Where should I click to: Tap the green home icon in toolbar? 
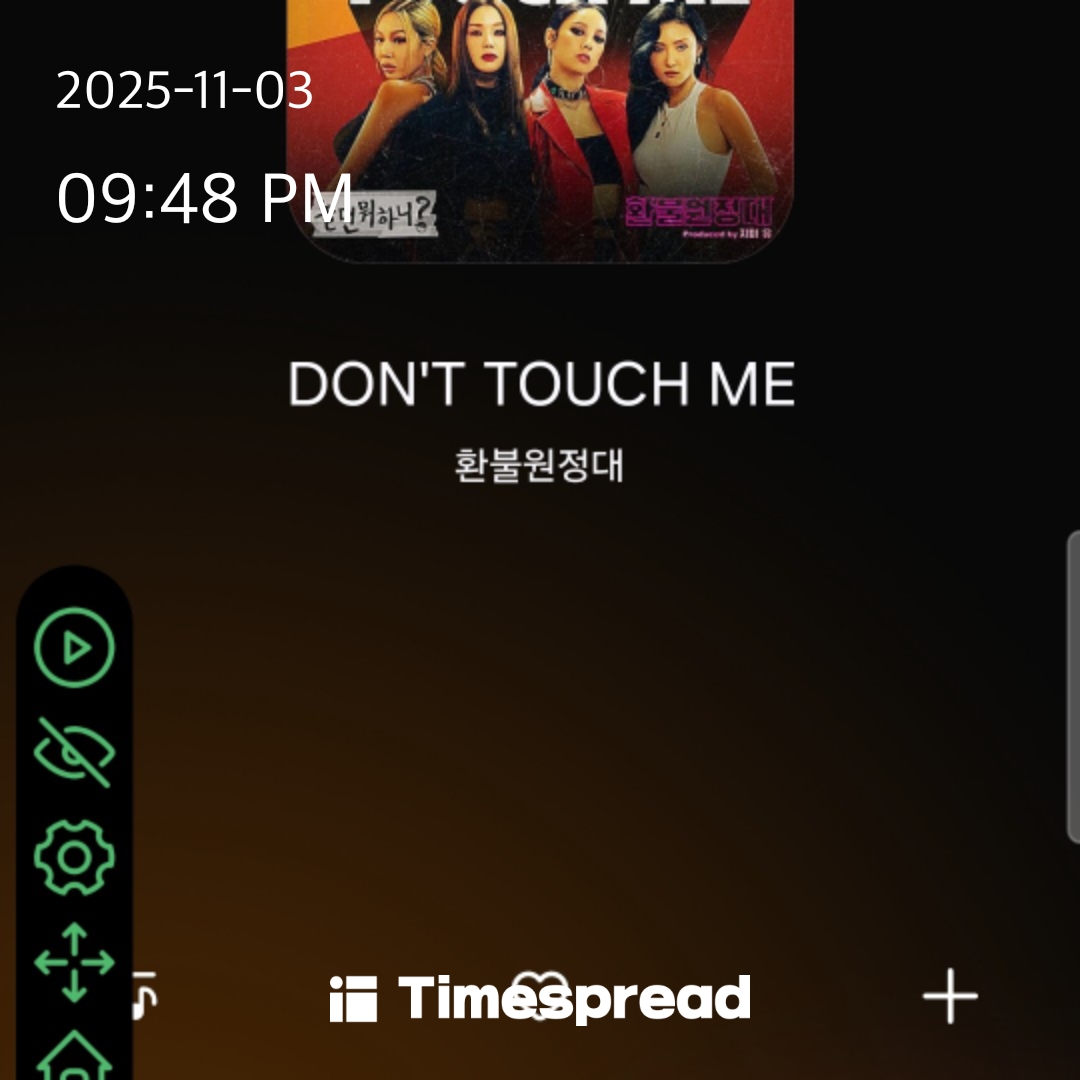point(75,1058)
